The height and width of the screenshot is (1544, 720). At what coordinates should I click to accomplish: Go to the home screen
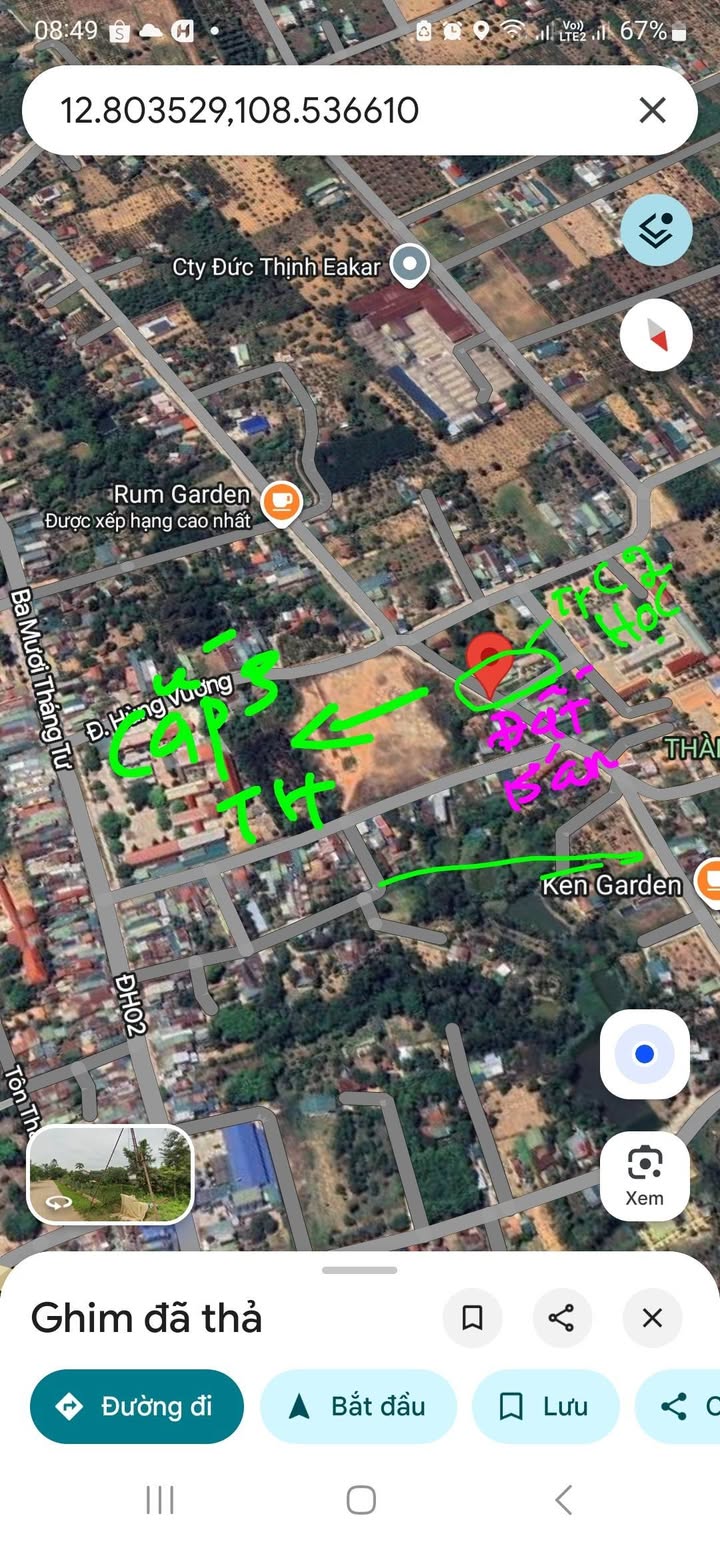coord(360,1500)
